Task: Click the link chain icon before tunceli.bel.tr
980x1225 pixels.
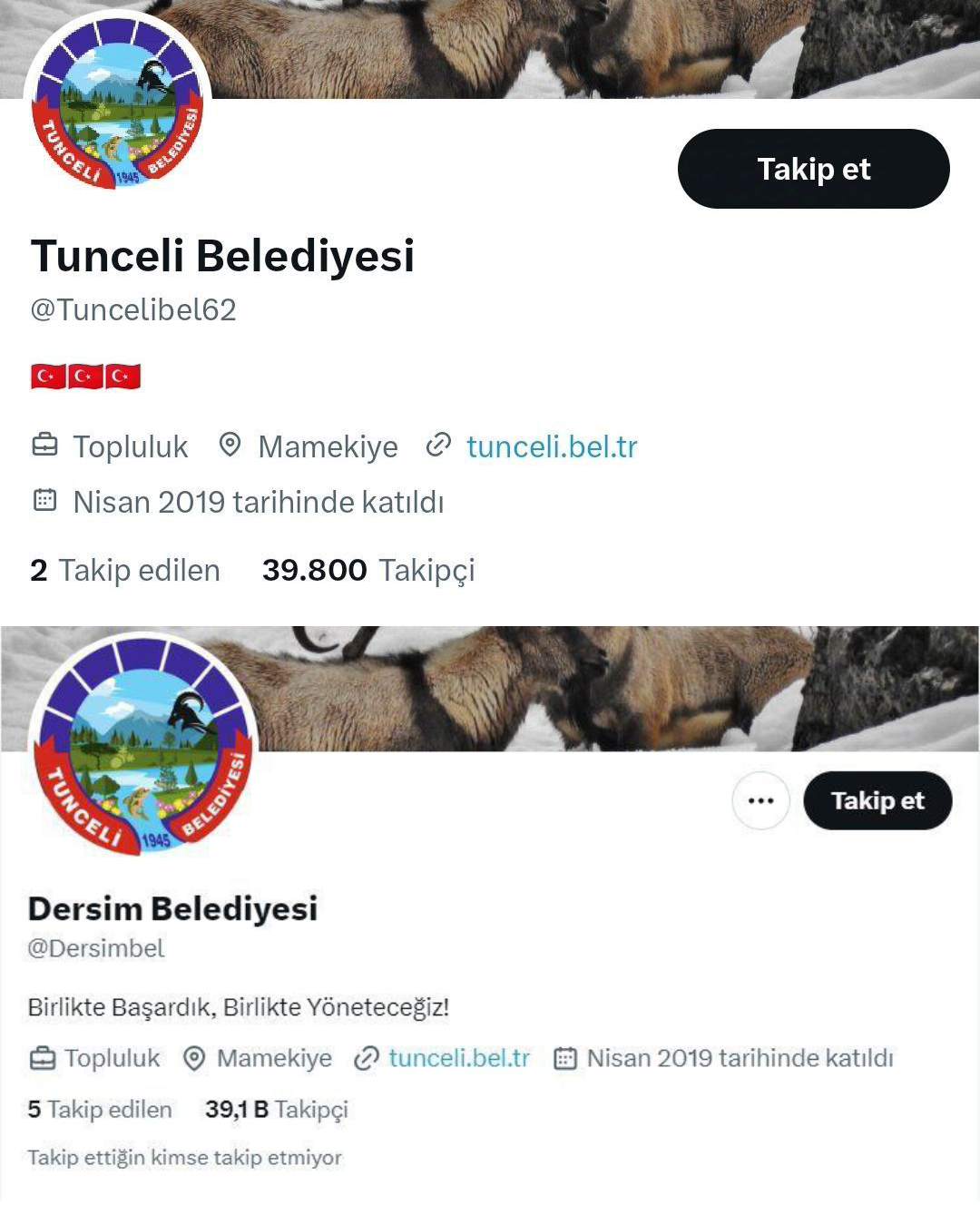Action: pos(439,446)
